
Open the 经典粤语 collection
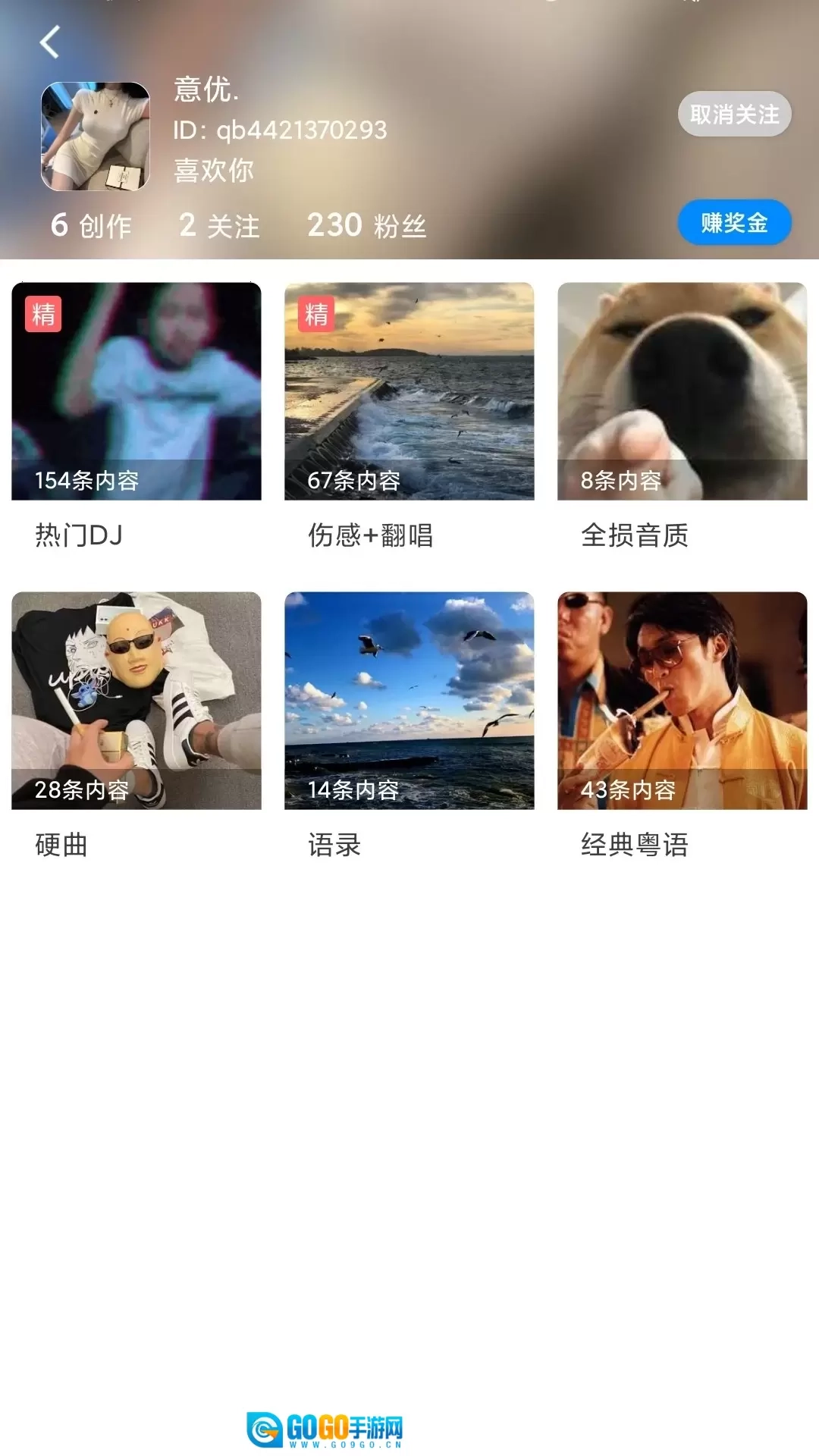point(682,701)
